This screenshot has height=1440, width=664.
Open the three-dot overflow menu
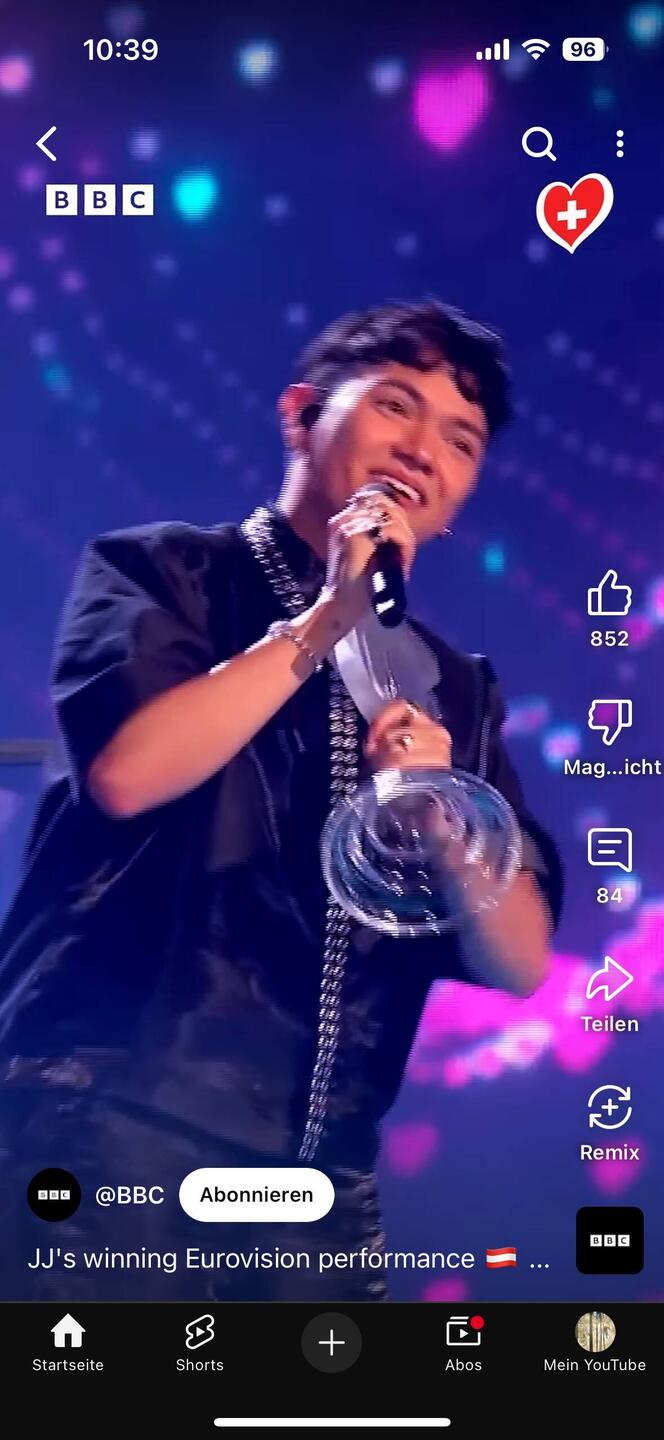(x=620, y=144)
